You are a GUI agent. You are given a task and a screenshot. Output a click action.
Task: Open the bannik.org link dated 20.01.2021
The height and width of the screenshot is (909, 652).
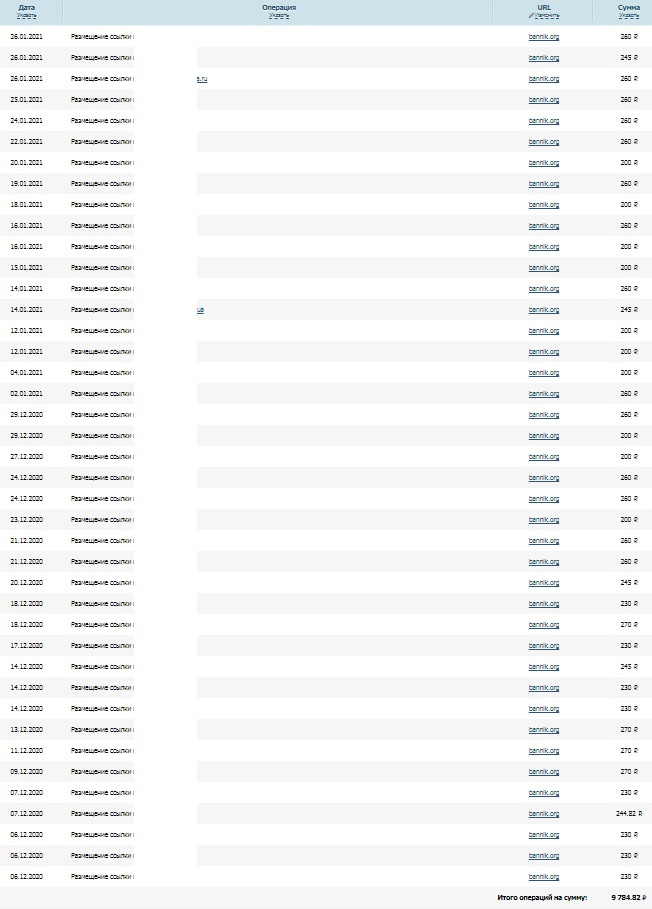tap(544, 162)
